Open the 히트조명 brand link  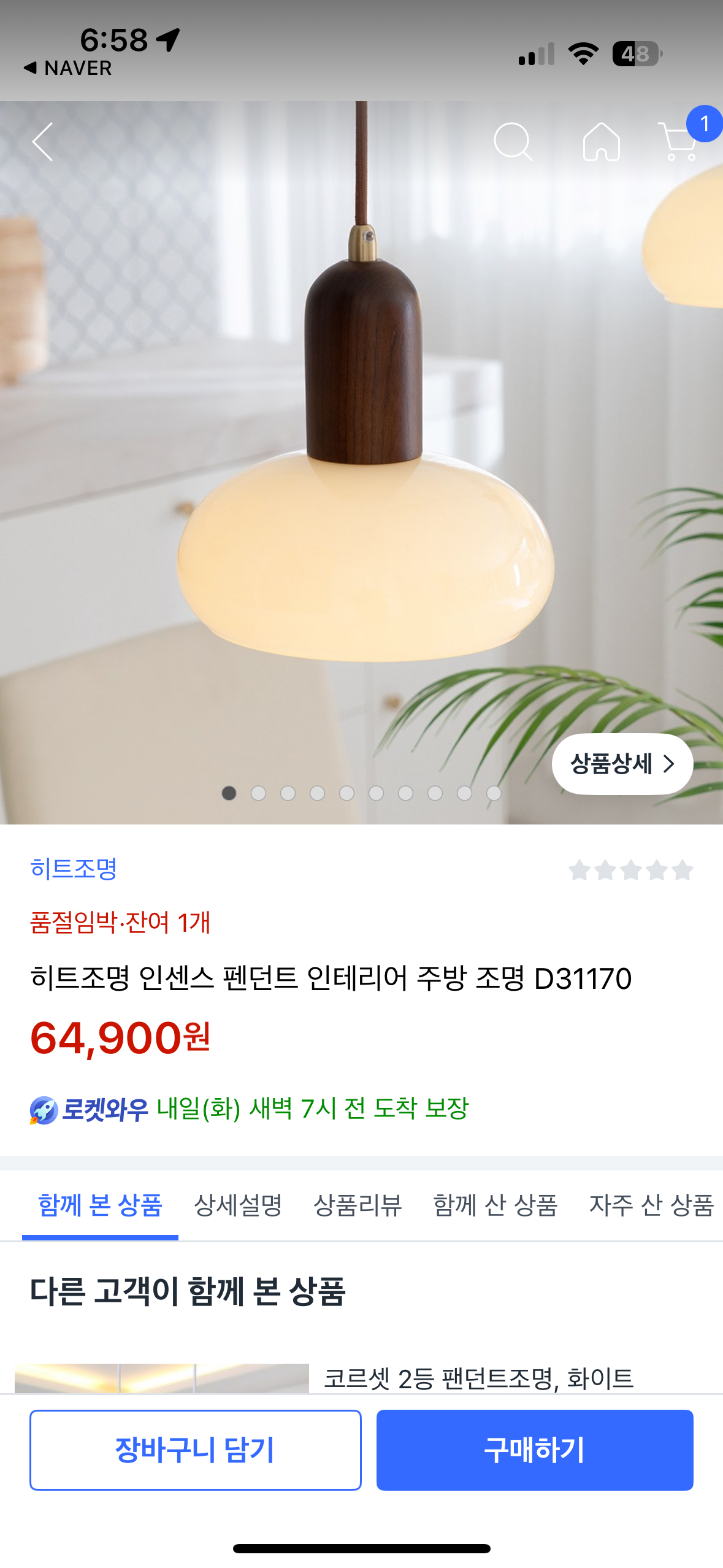(x=74, y=869)
